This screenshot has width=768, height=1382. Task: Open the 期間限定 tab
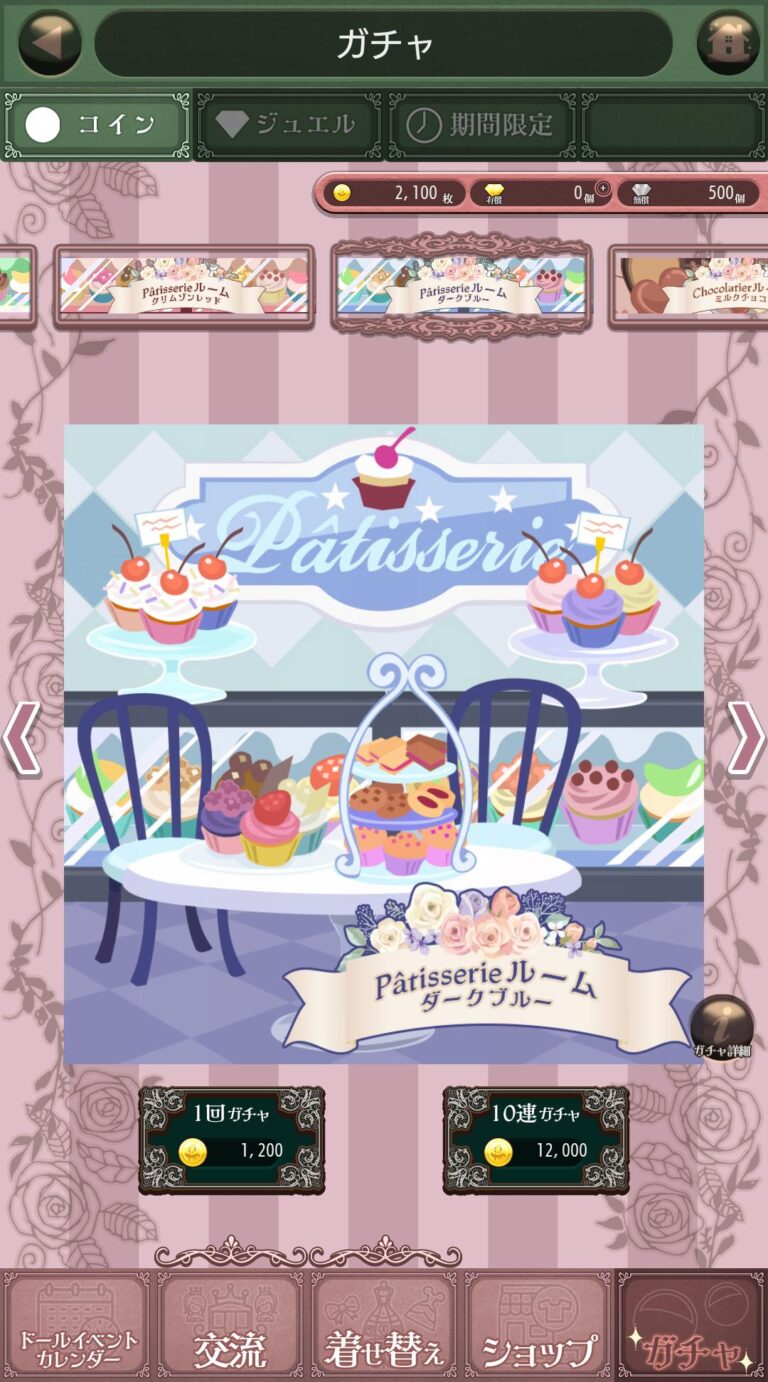pyautogui.click(x=482, y=126)
